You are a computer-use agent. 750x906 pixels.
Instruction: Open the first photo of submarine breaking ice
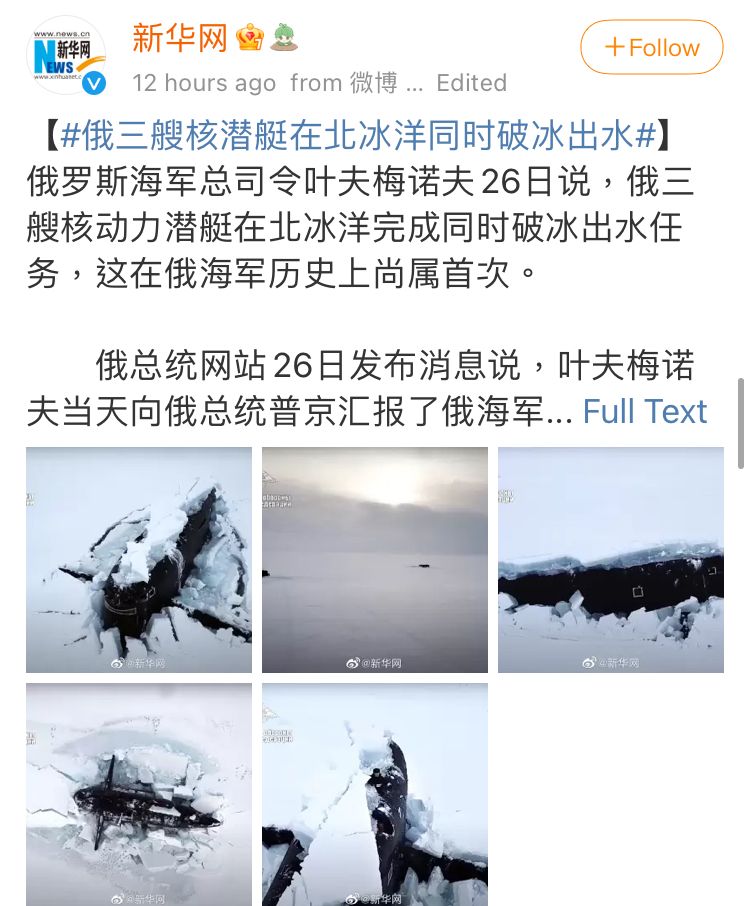click(x=139, y=559)
